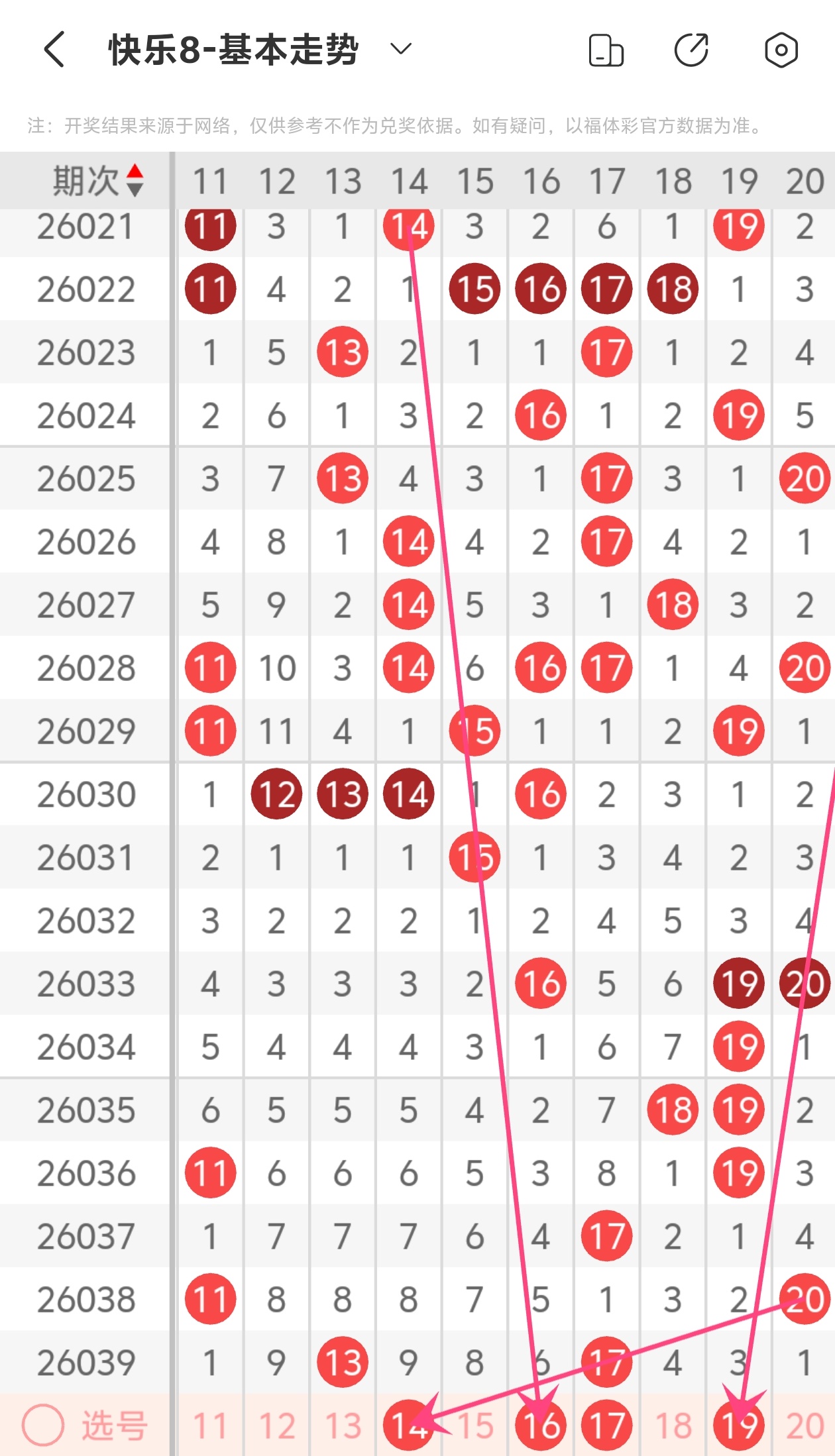Deselect number 17 in the 选号 row
The height and width of the screenshot is (1456, 835).
point(606,1426)
